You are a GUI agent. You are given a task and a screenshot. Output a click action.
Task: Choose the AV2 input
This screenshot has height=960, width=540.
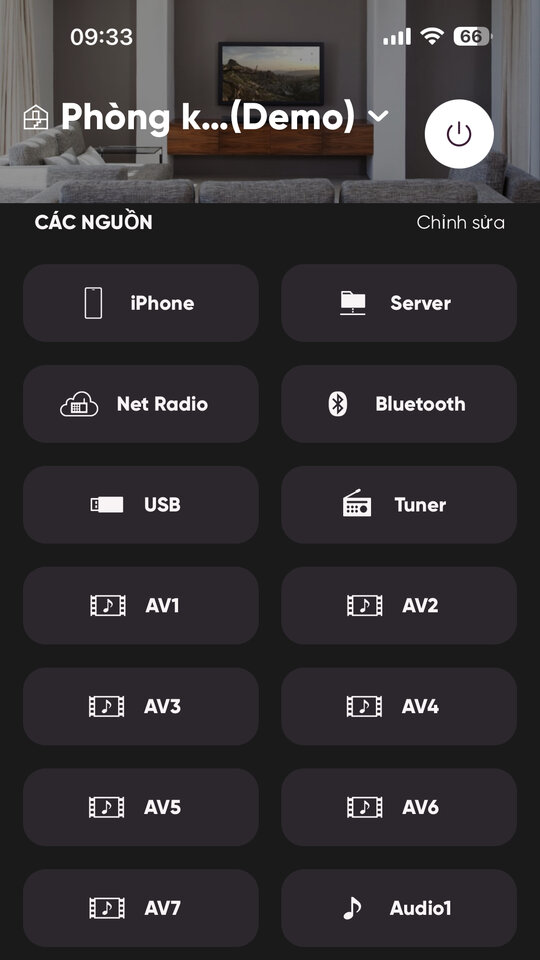pos(399,606)
